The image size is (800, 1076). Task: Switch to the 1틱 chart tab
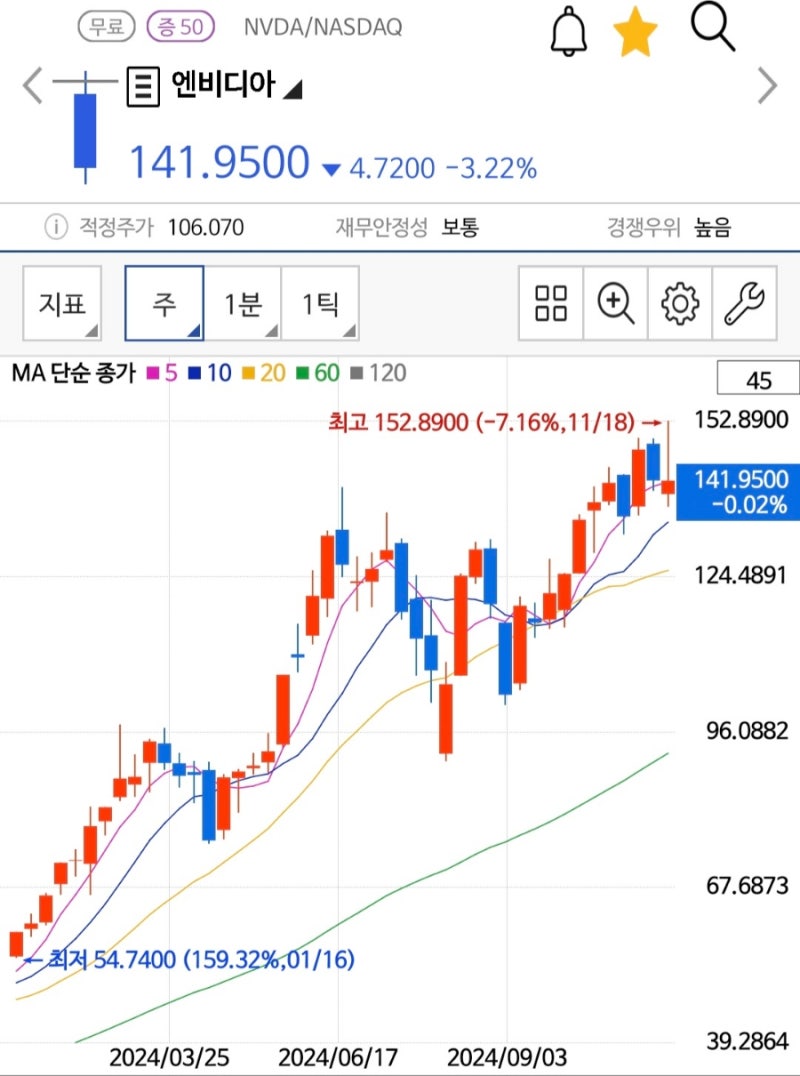pos(320,304)
